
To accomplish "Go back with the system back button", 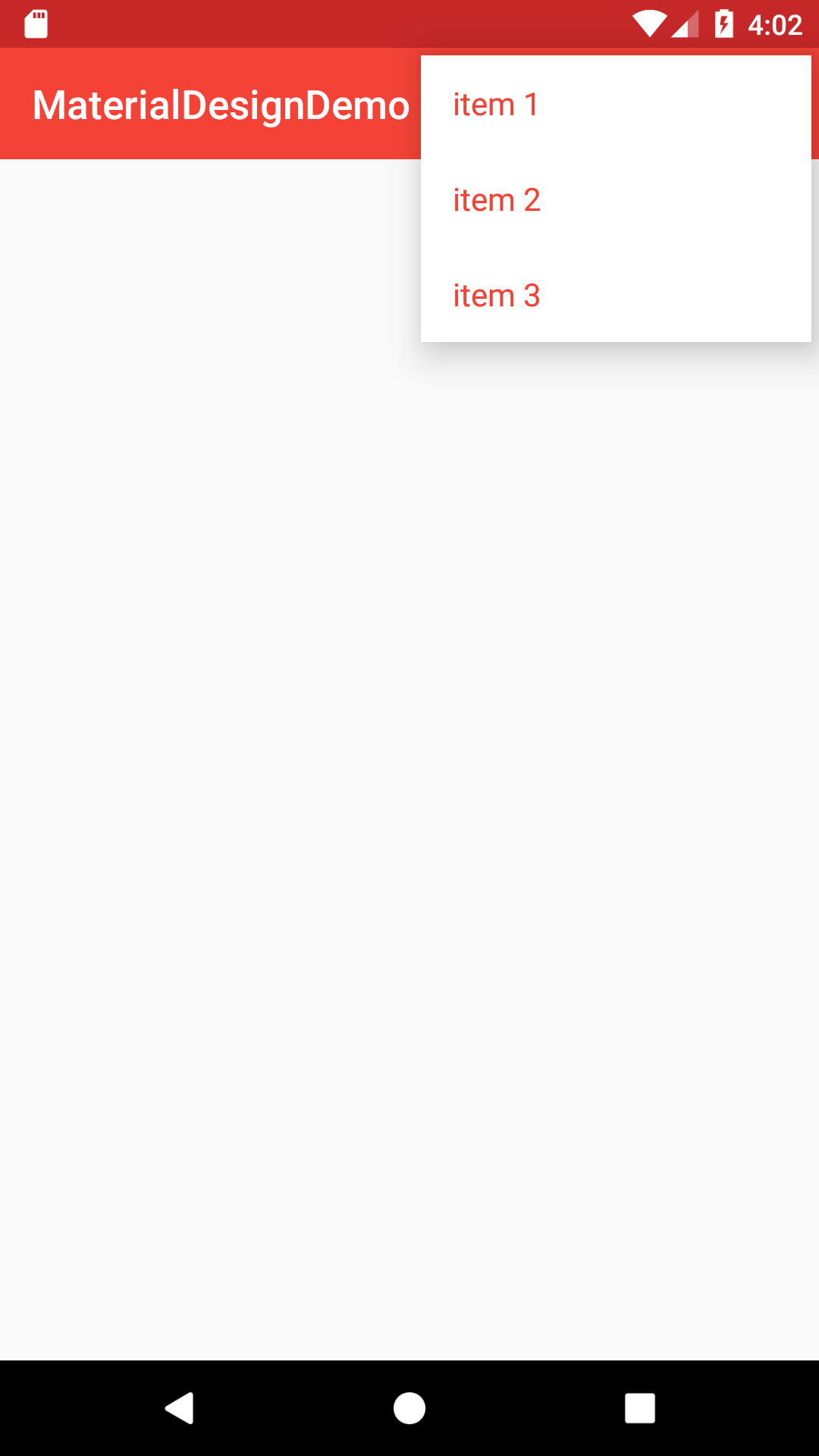I will point(180,1408).
